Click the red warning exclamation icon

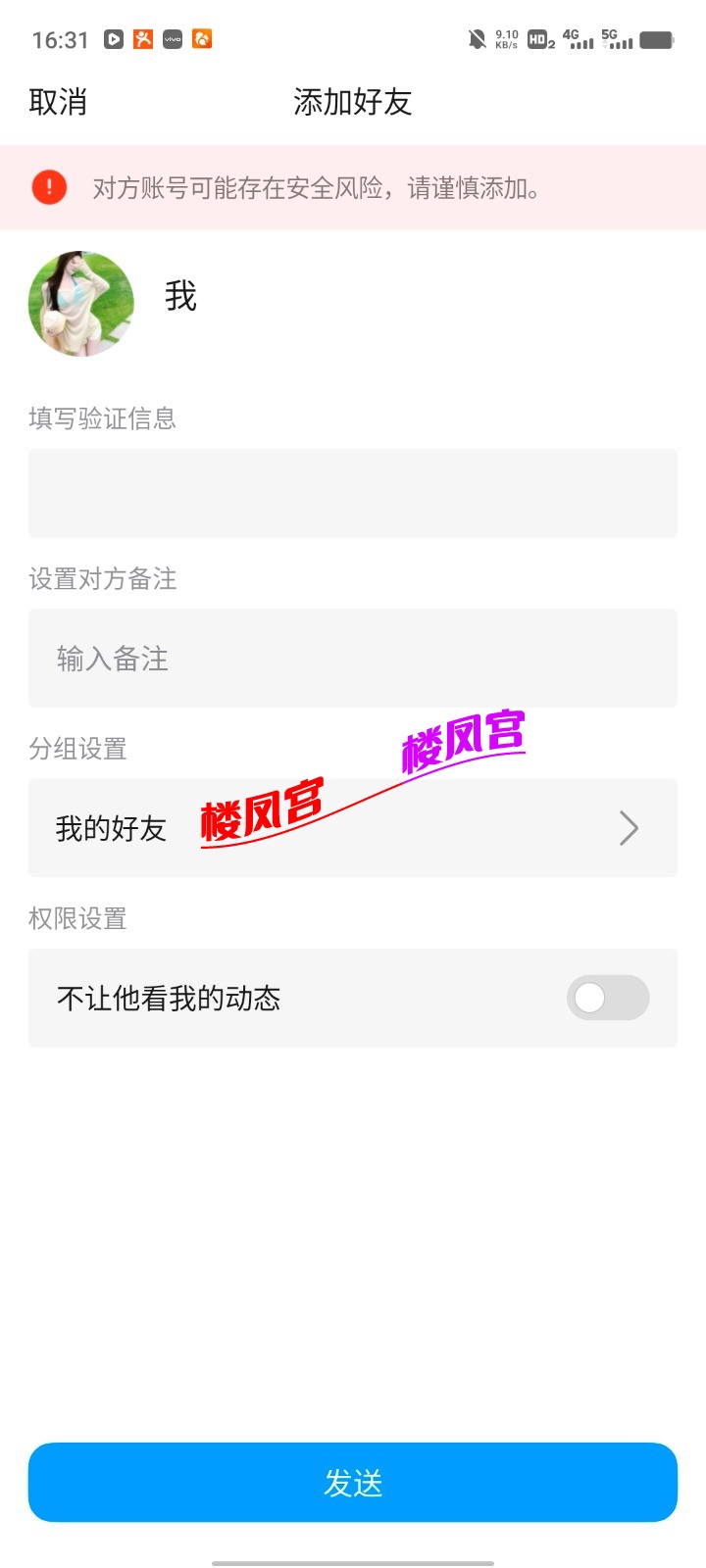pyautogui.click(x=51, y=188)
